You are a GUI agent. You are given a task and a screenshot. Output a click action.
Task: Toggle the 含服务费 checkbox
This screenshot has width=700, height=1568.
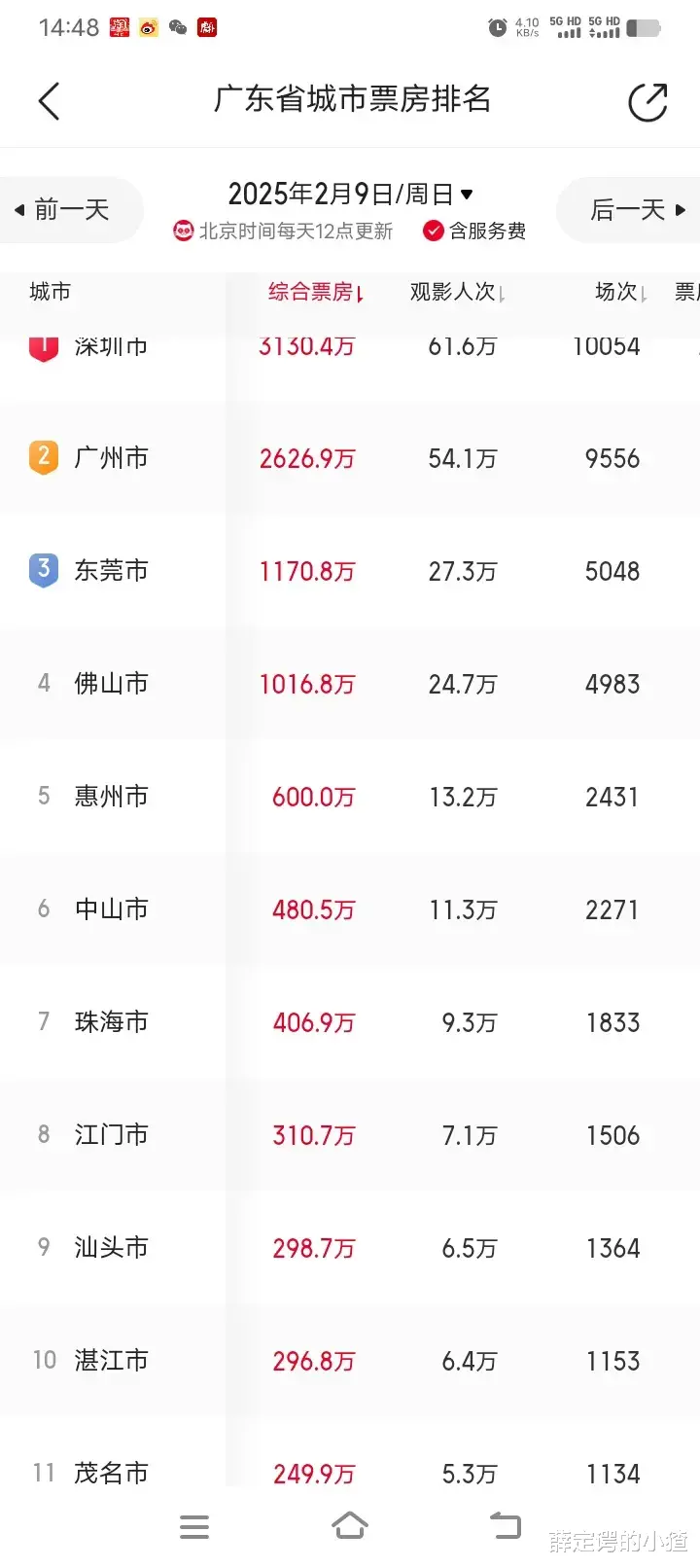click(474, 231)
